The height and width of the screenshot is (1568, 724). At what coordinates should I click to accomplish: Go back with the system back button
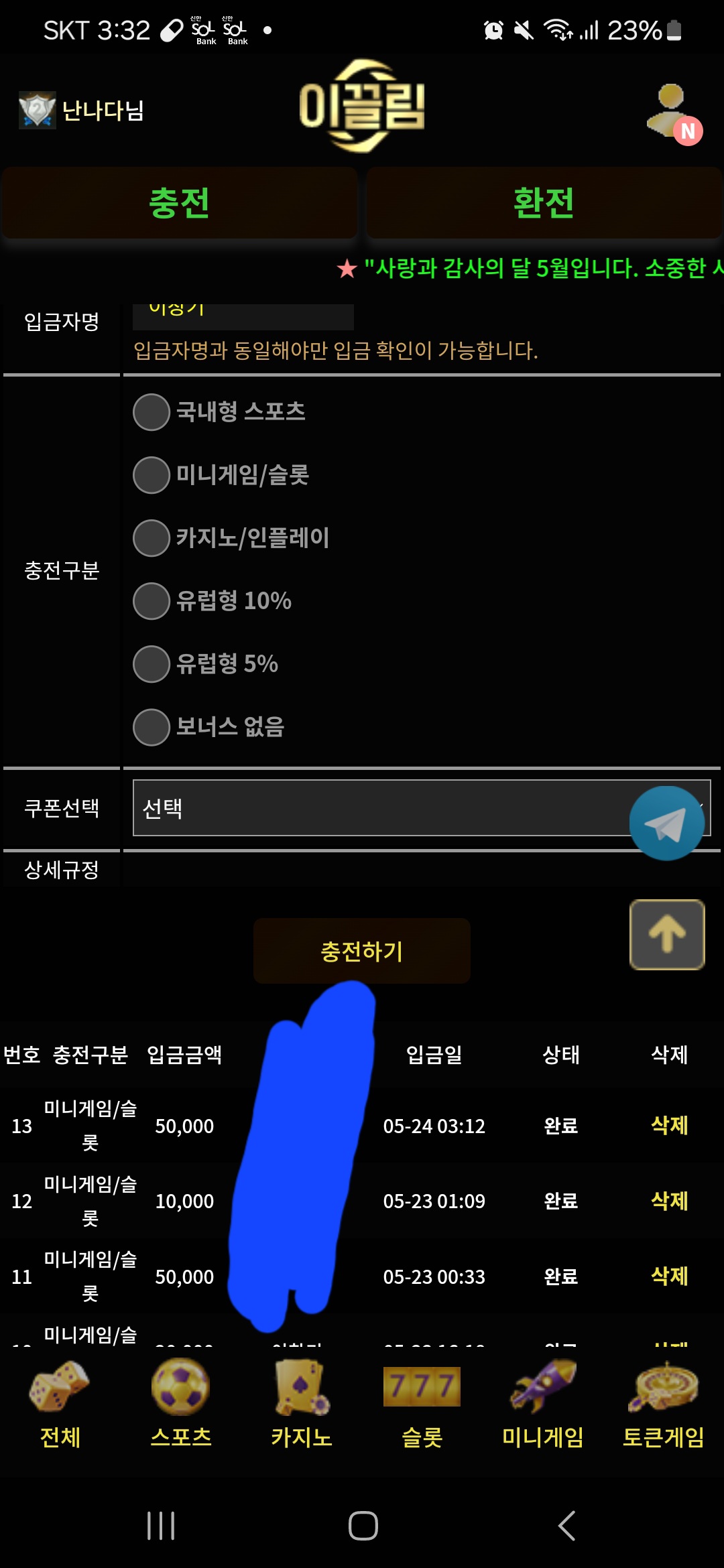[x=566, y=1526]
